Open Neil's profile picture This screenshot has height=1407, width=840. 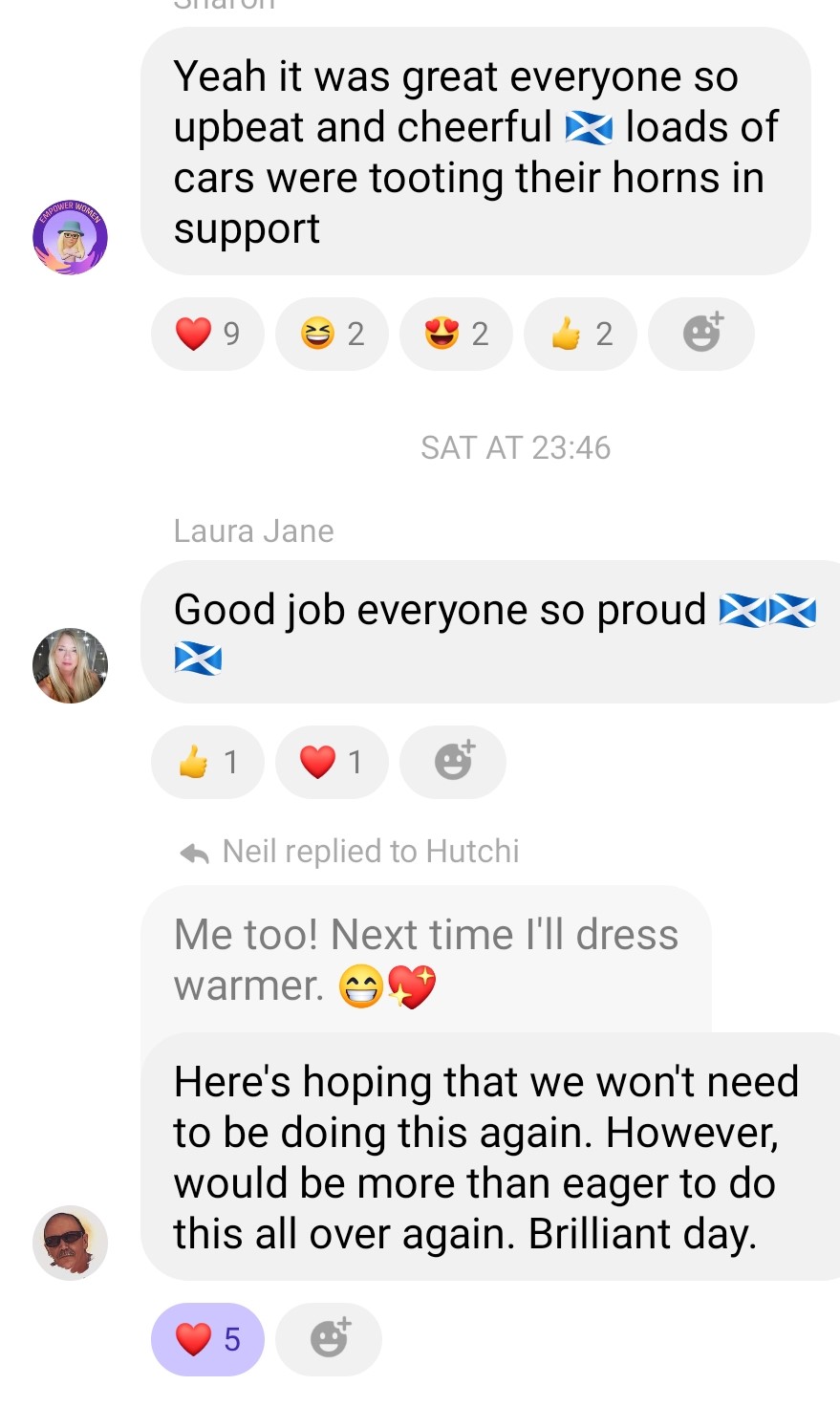[x=70, y=1243]
